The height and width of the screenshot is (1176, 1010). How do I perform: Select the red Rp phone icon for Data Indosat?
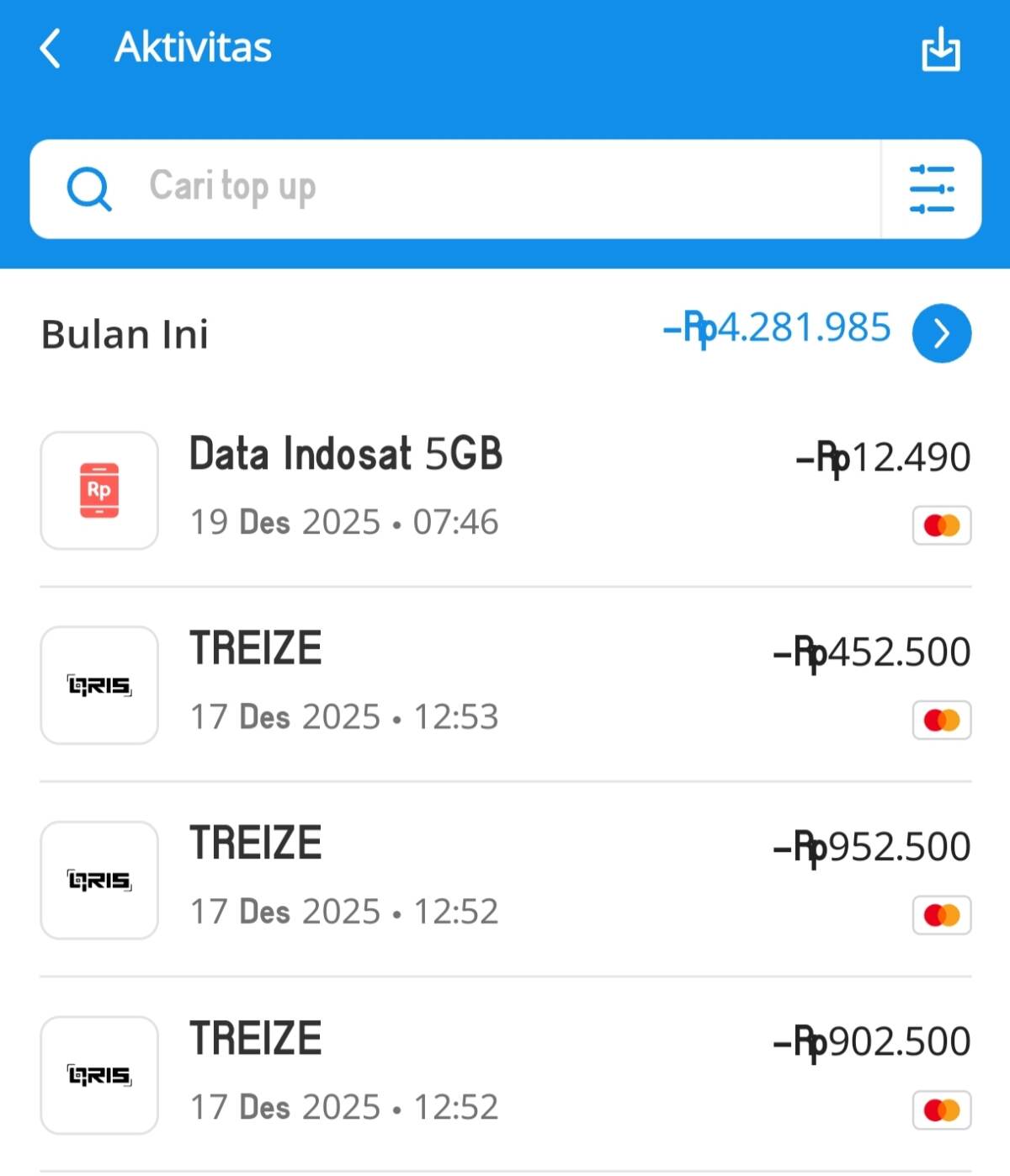pyautogui.click(x=98, y=490)
